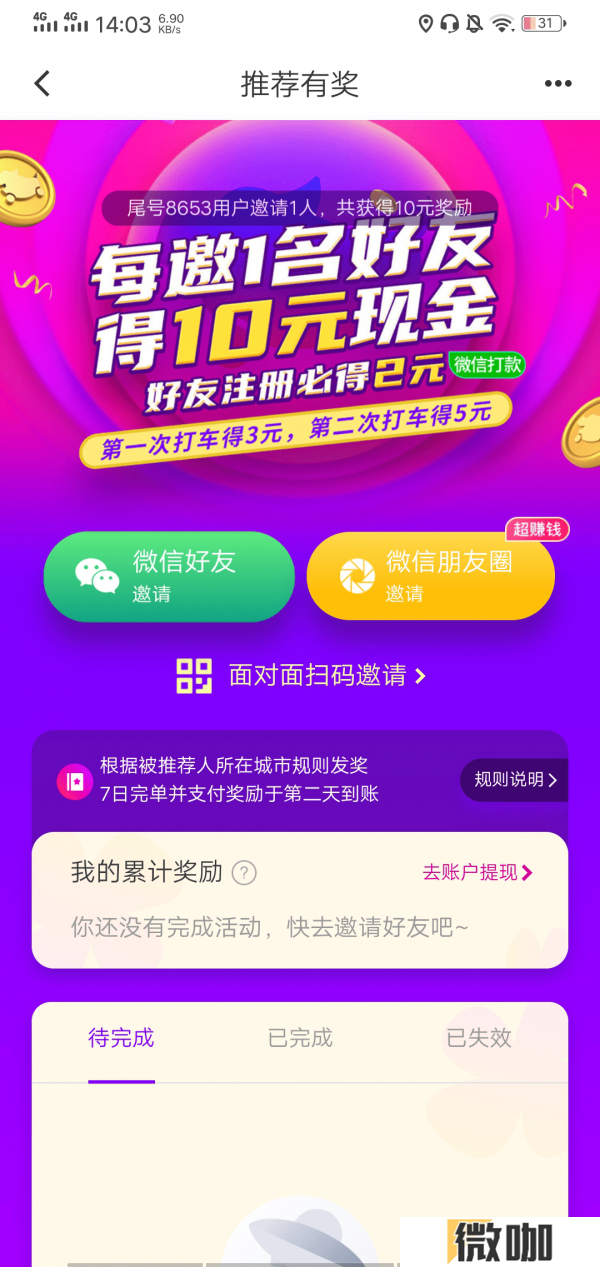Select the 待完成 tab

coord(121,1038)
